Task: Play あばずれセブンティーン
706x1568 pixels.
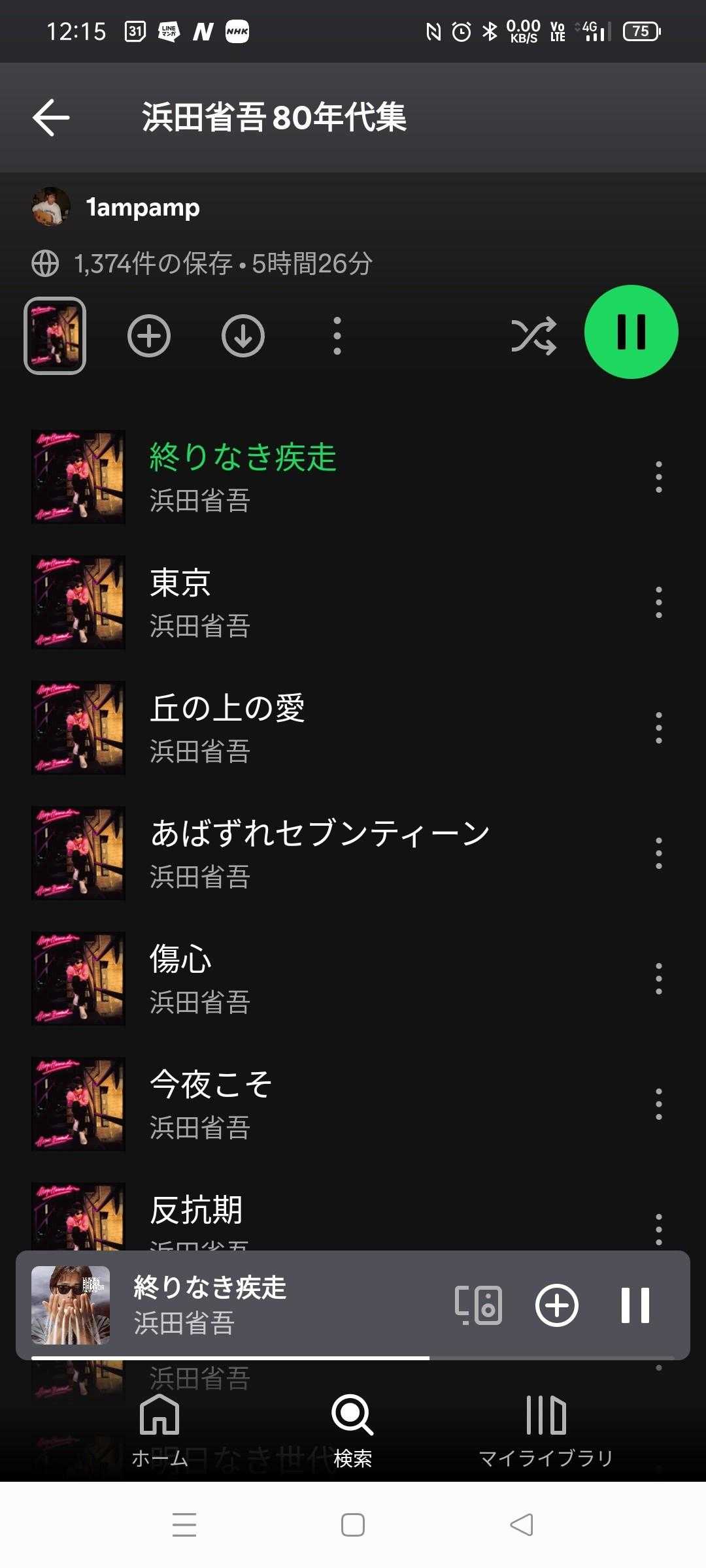Action: [x=327, y=853]
